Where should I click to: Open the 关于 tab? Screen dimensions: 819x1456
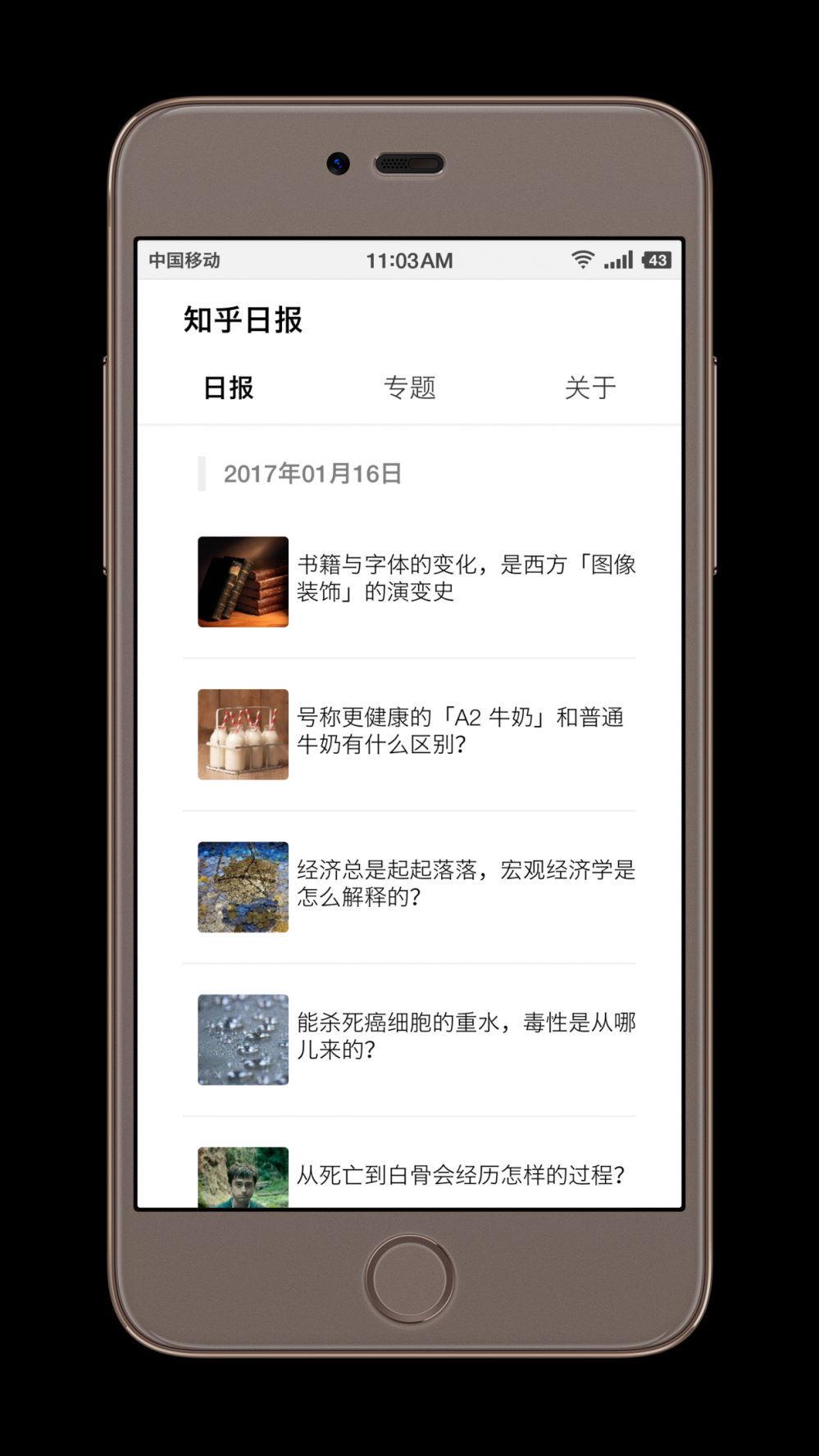(589, 388)
